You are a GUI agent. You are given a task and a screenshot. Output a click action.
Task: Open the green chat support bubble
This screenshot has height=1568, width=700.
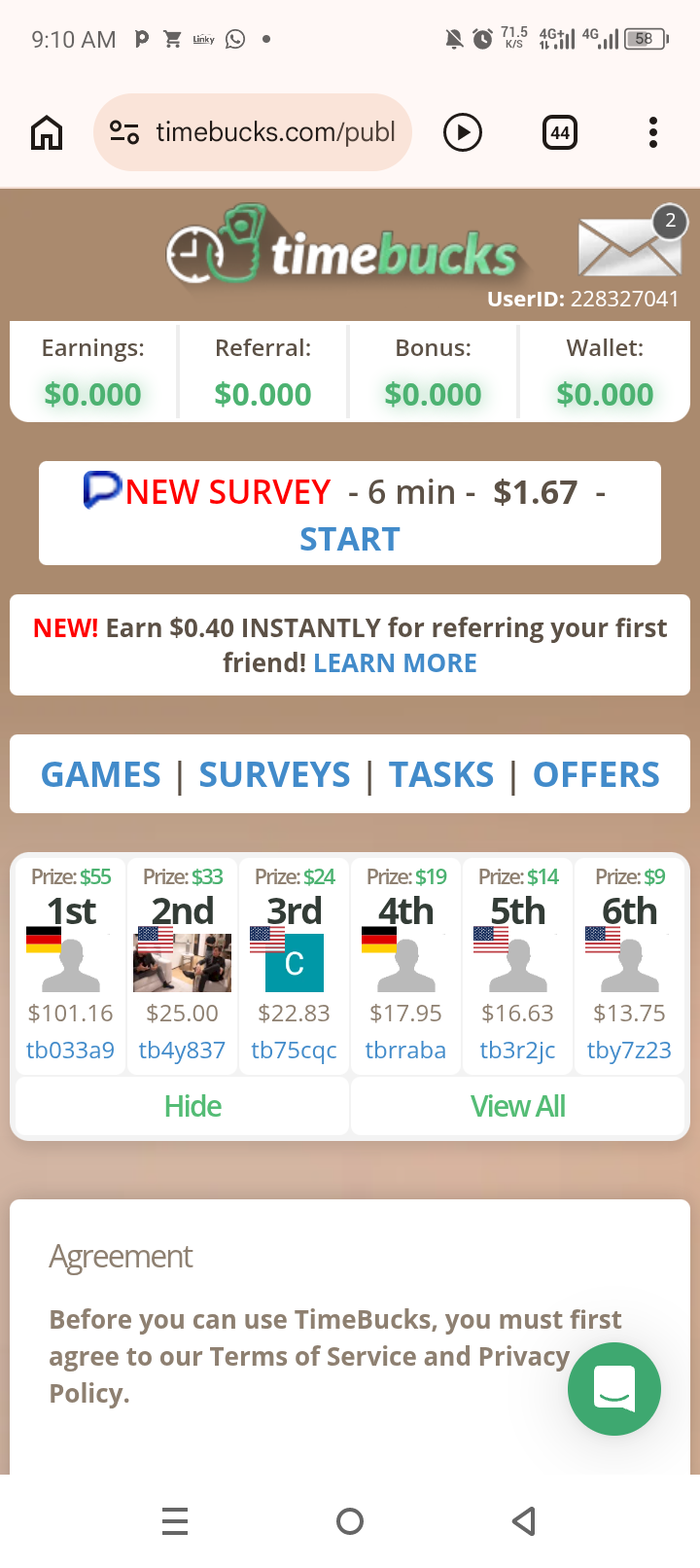(614, 1389)
